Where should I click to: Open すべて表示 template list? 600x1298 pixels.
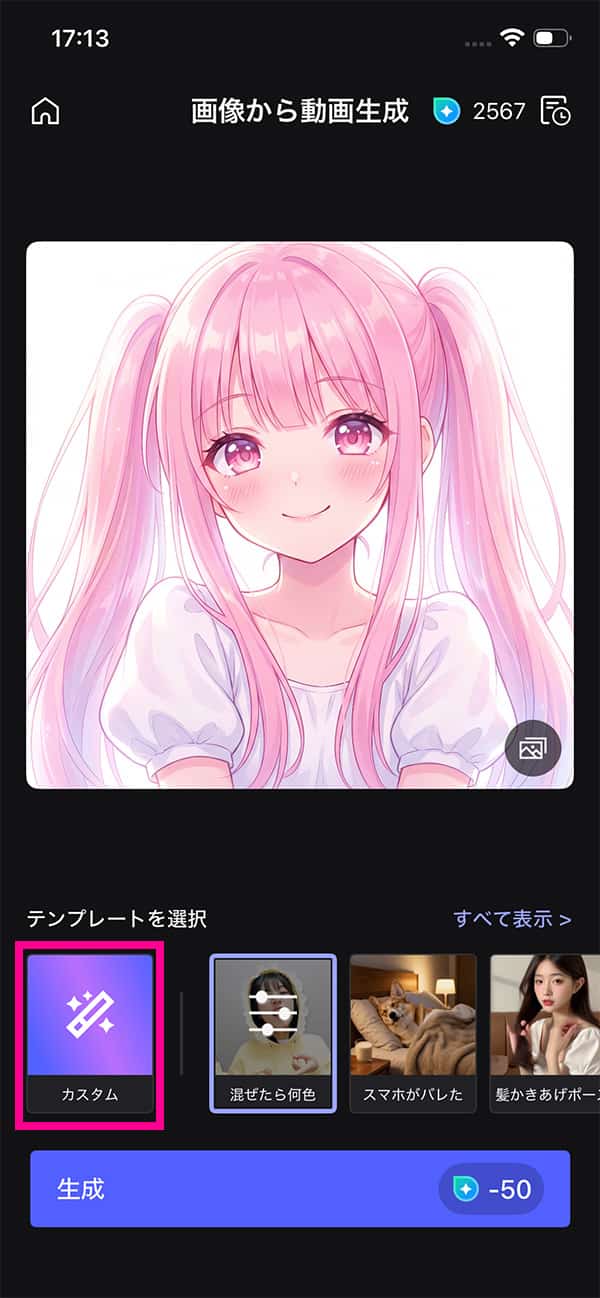(512, 918)
